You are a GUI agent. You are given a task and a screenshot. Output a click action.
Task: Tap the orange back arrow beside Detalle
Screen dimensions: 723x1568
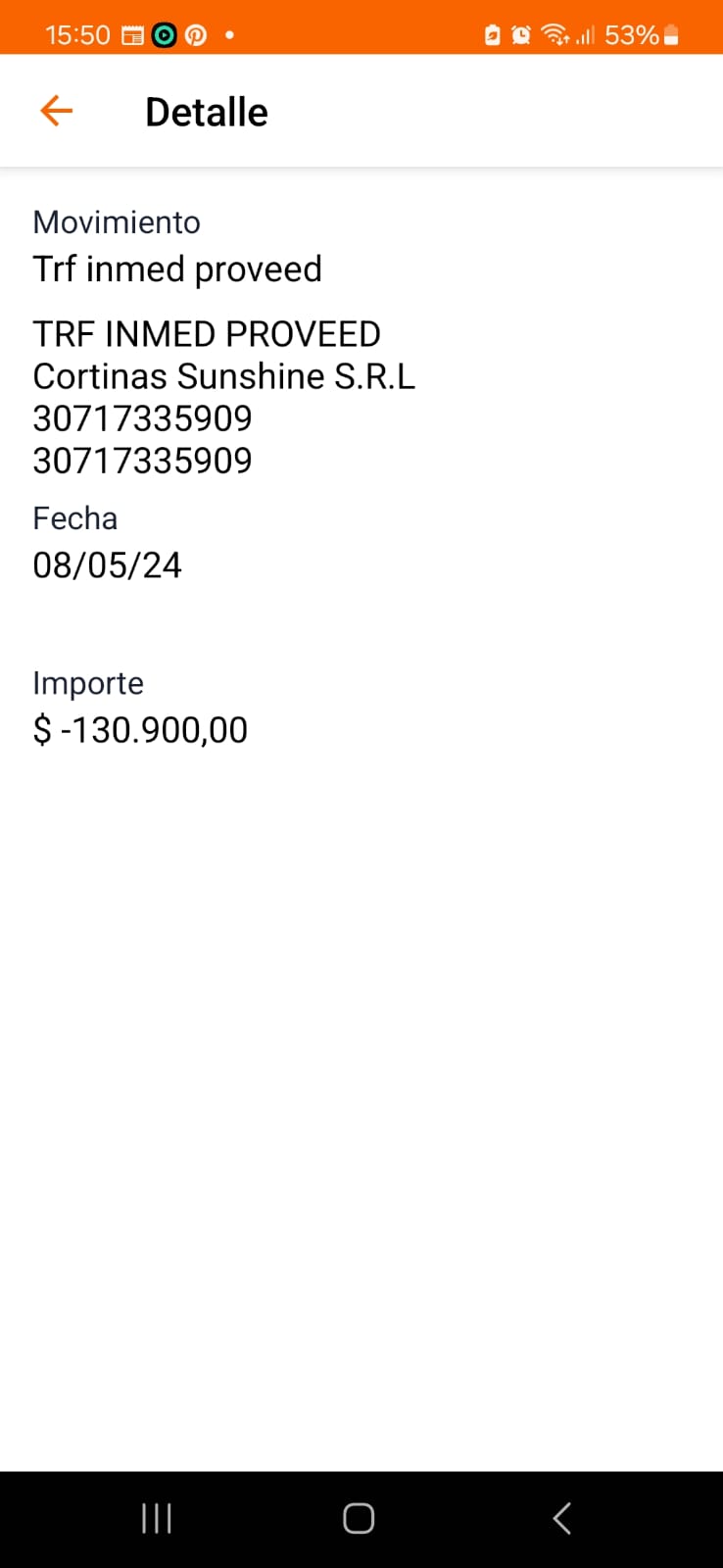(57, 111)
